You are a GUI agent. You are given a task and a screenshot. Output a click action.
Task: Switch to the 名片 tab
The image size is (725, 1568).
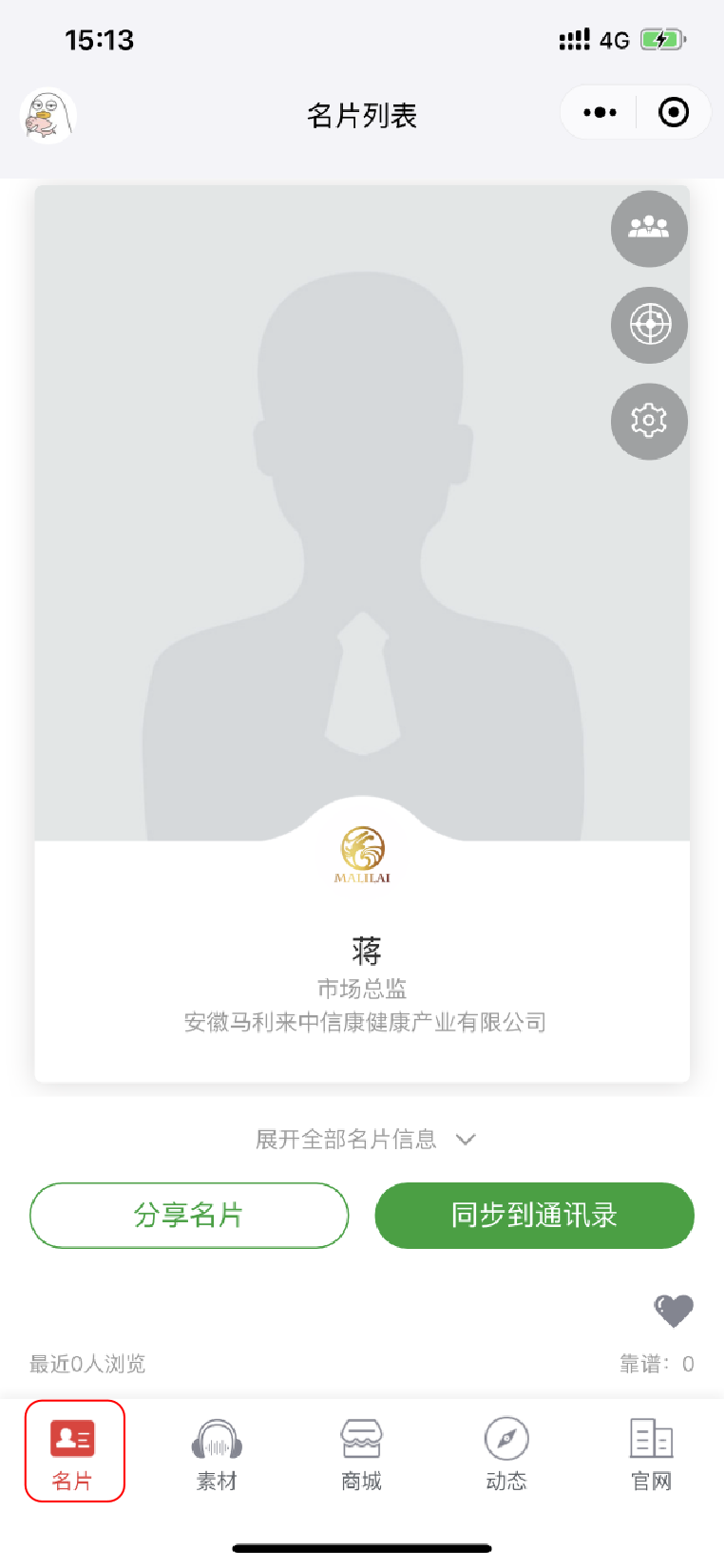[x=73, y=1451]
